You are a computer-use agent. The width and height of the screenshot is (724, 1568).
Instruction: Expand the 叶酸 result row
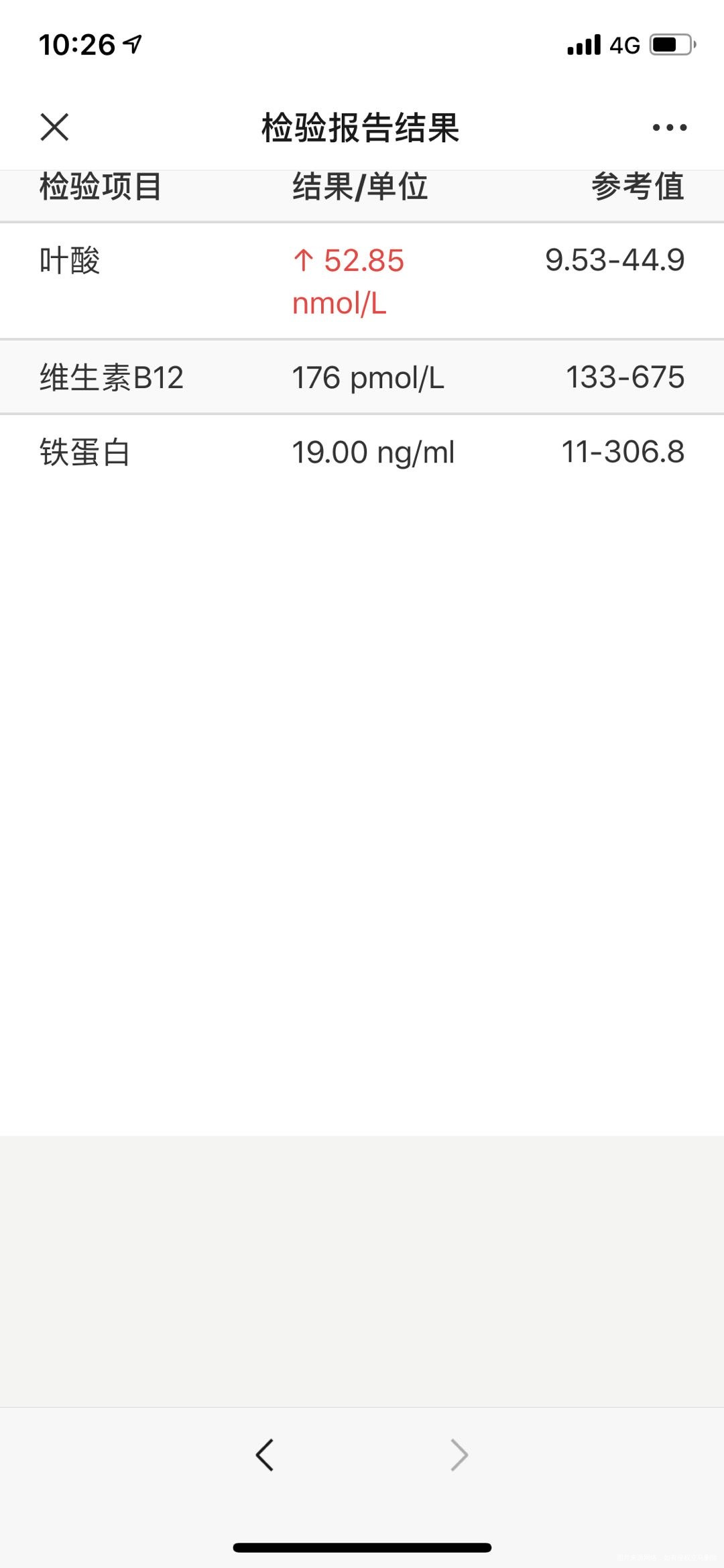(x=362, y=280)
